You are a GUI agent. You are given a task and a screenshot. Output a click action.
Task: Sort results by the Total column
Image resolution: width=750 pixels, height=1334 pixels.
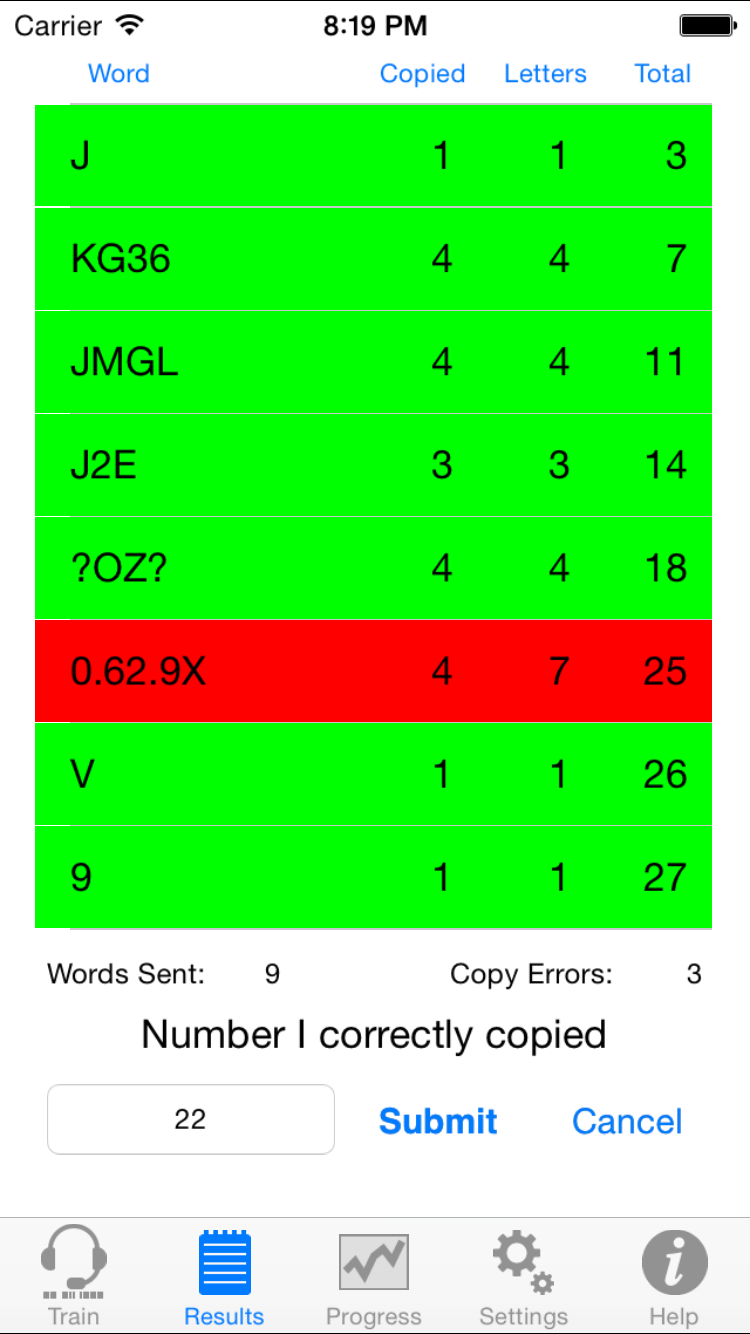click(x=662, y=73)
